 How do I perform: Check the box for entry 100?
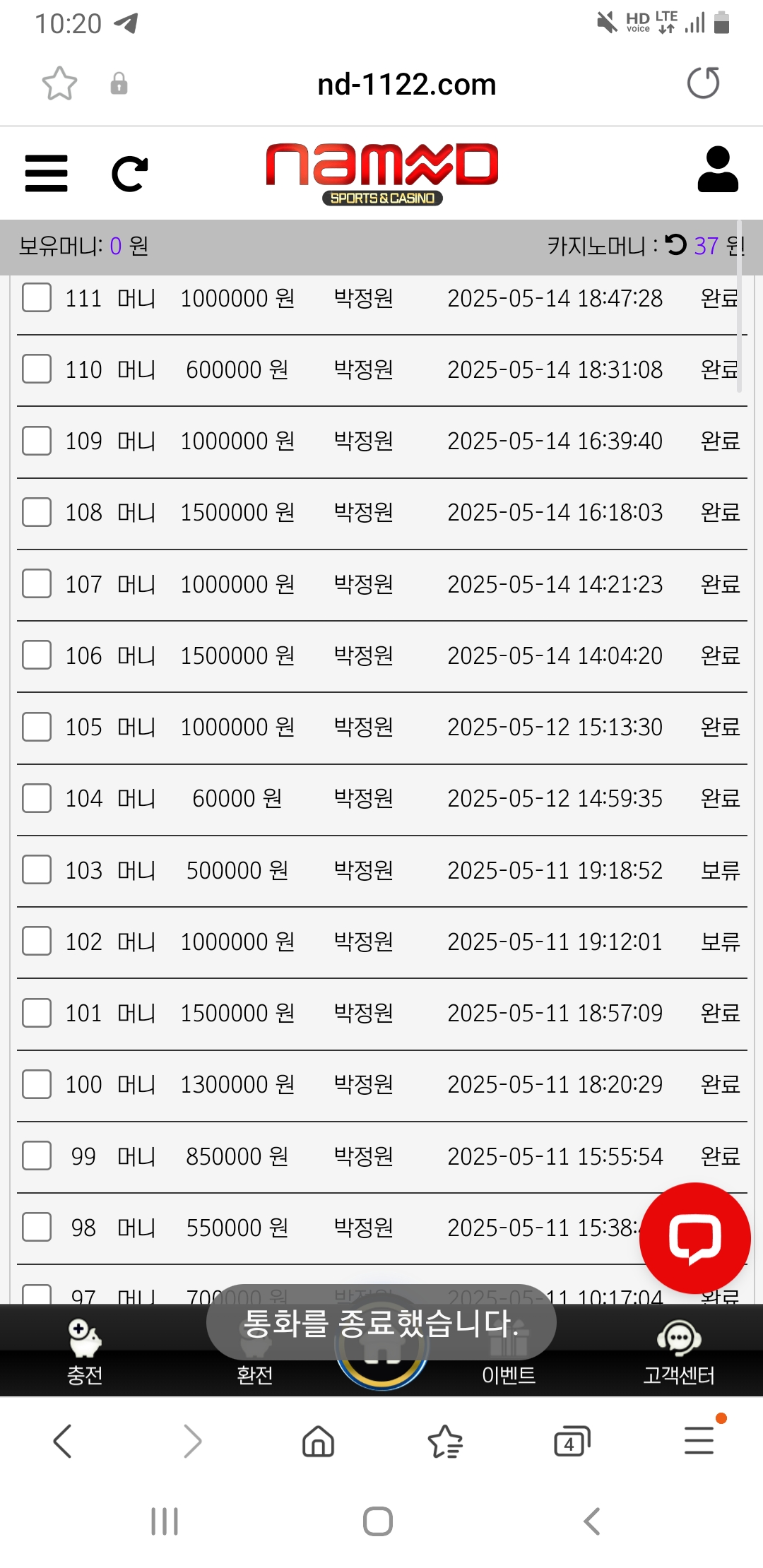click(37, 1084)
